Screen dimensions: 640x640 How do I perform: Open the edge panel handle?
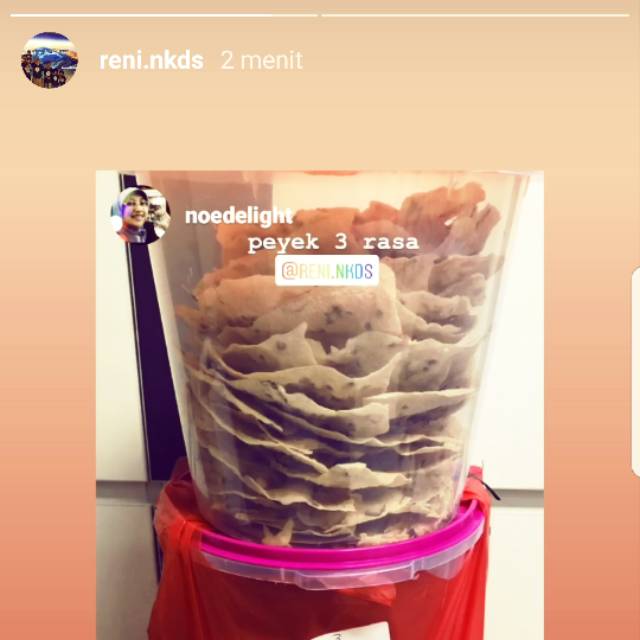coord(635,371)
